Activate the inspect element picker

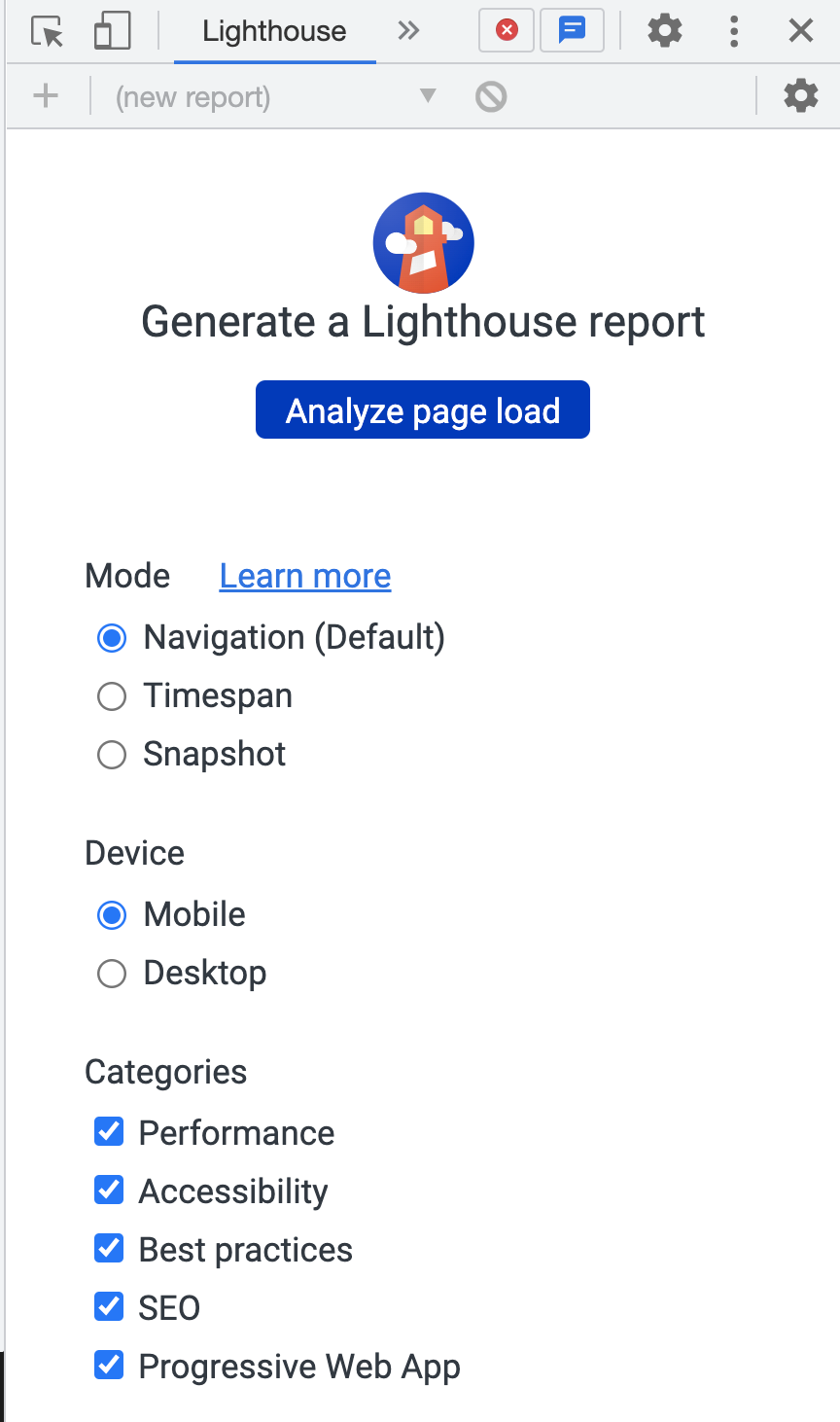pos(47,31)
